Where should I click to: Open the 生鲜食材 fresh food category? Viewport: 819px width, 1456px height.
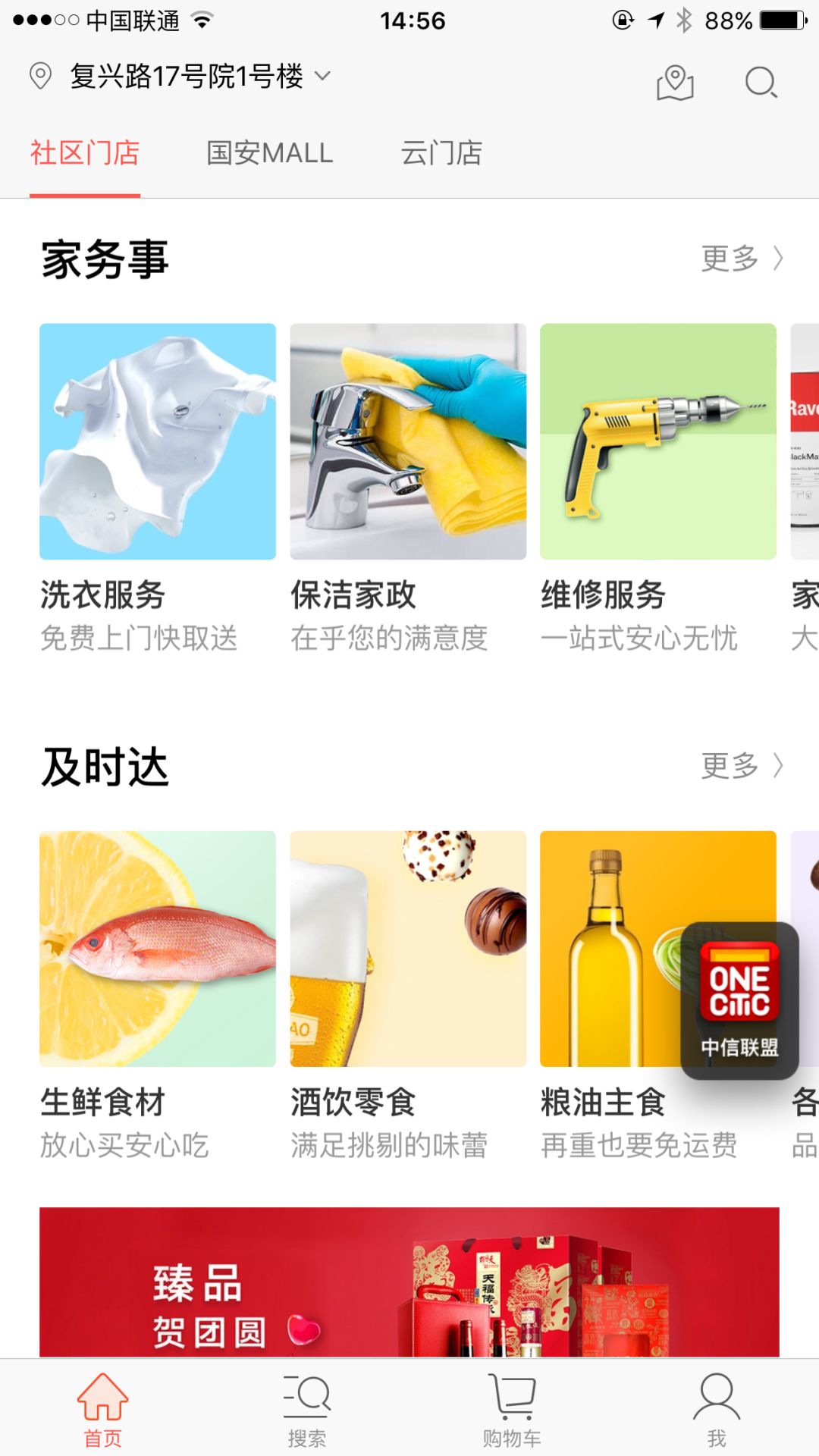pyautogui.click(x=157, y=948)
